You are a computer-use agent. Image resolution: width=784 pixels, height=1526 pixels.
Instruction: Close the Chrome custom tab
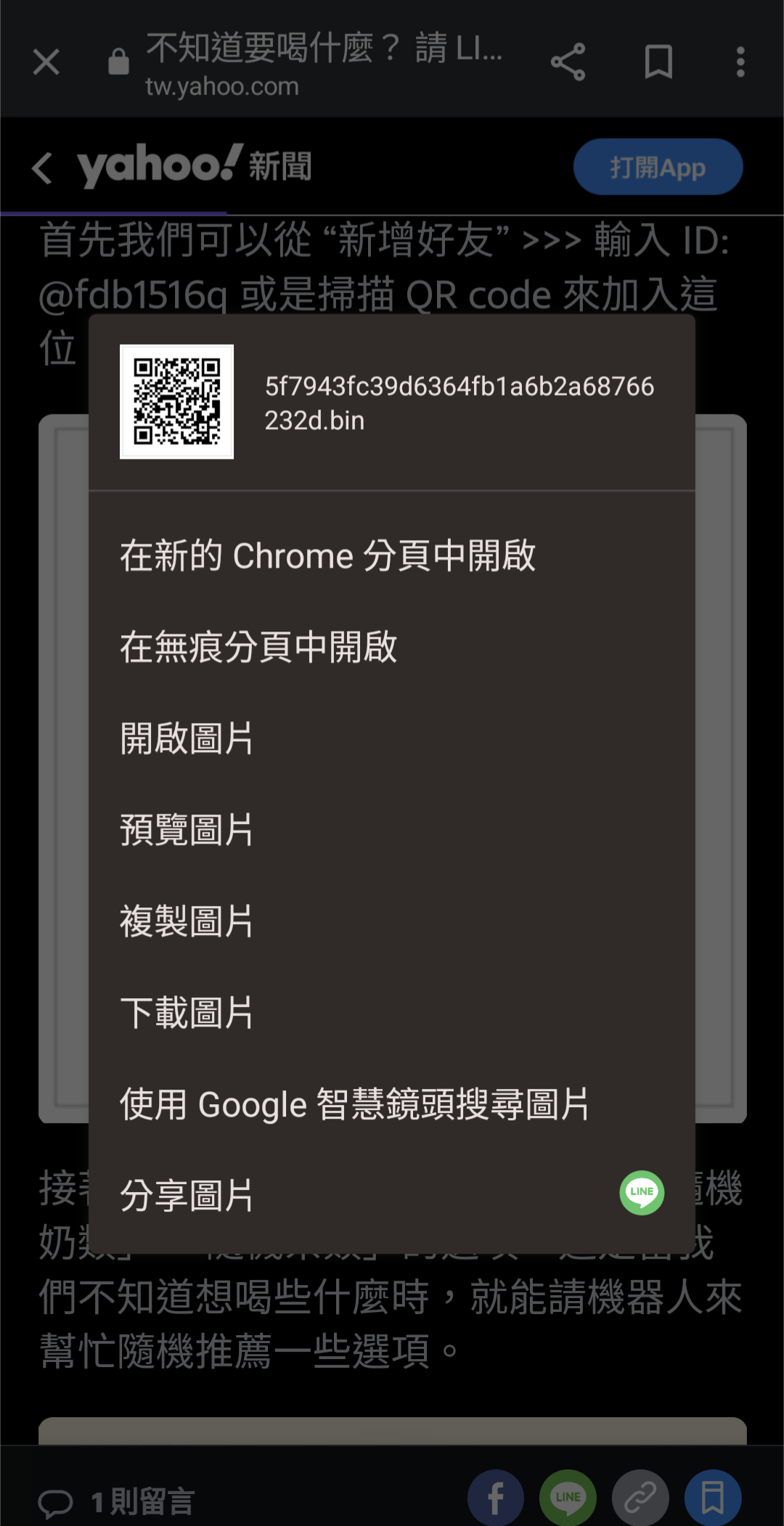(x=46, y=62)
